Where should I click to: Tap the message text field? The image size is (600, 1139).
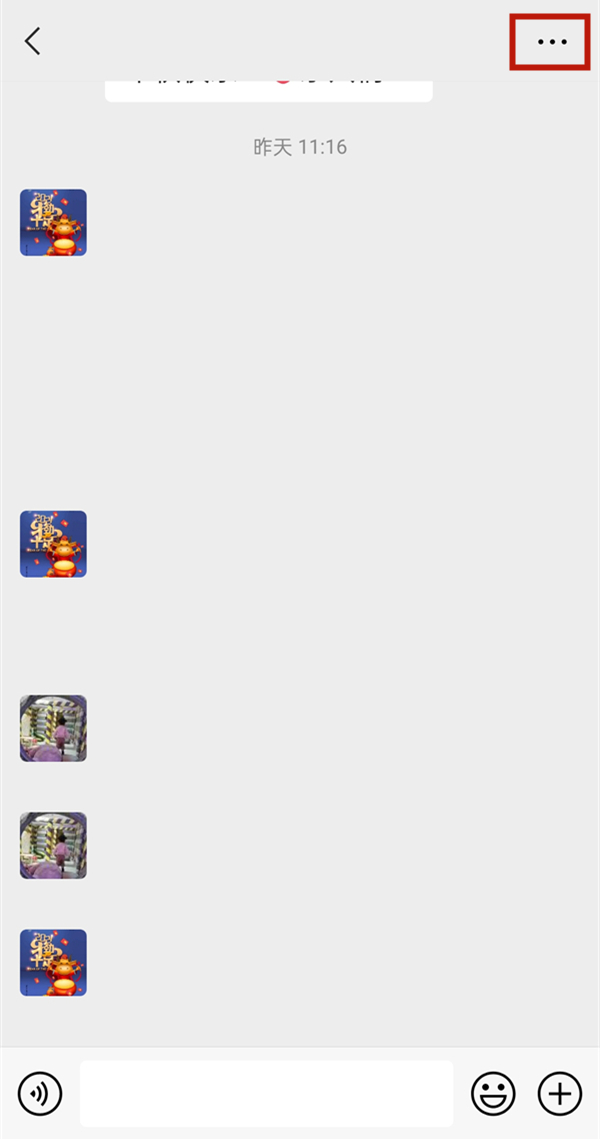266,1093
